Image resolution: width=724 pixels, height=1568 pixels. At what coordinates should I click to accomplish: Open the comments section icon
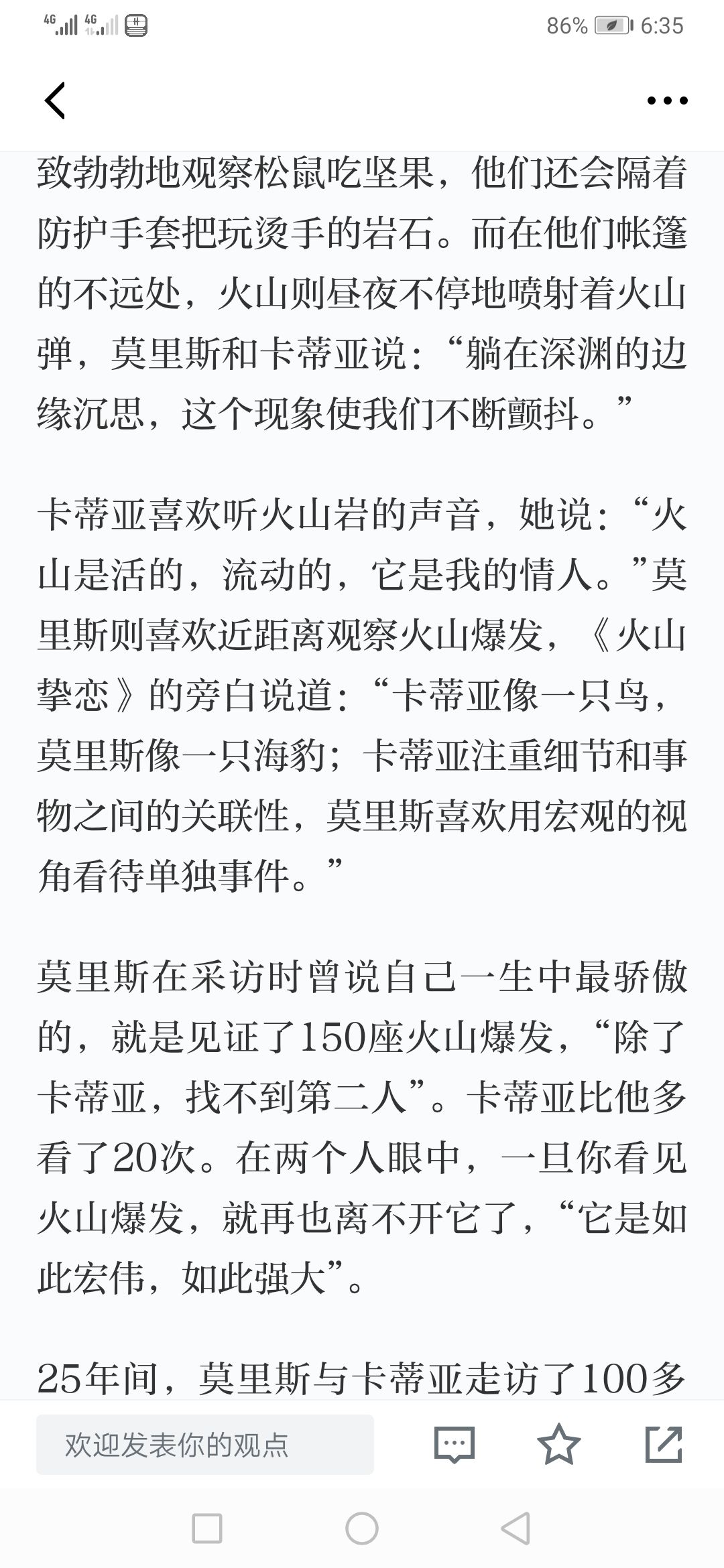click(x=455, y=1444)
